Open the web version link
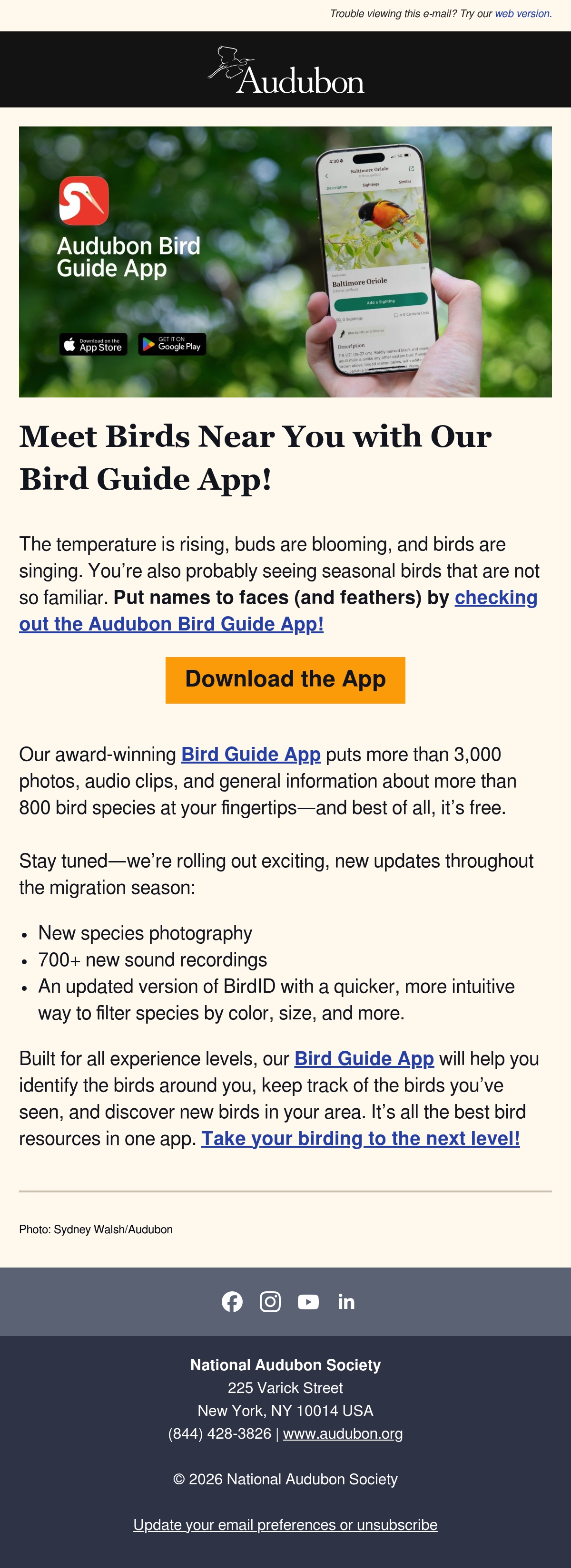The image size is (571, 1568). click(522, 14)
